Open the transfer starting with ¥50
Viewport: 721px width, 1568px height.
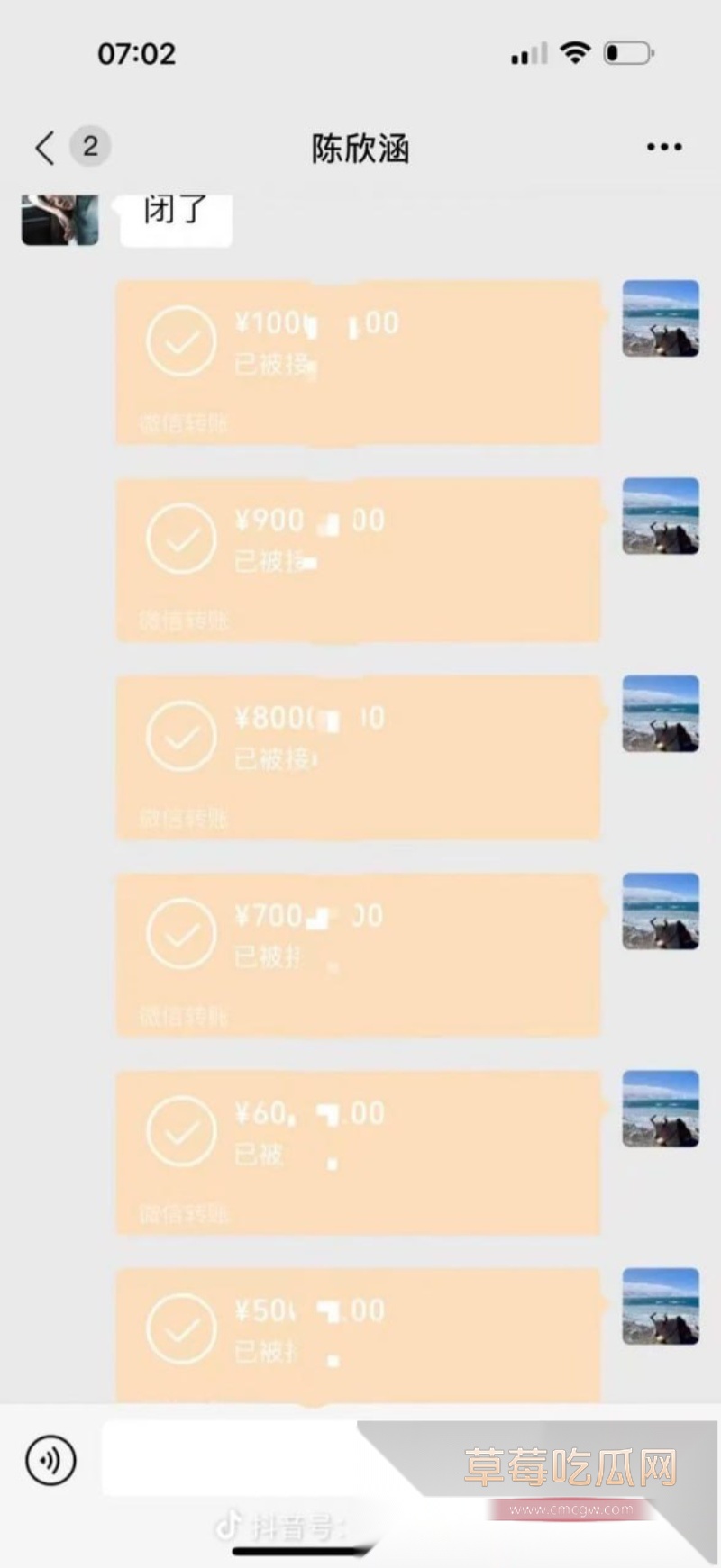(x=358, y=1333)
